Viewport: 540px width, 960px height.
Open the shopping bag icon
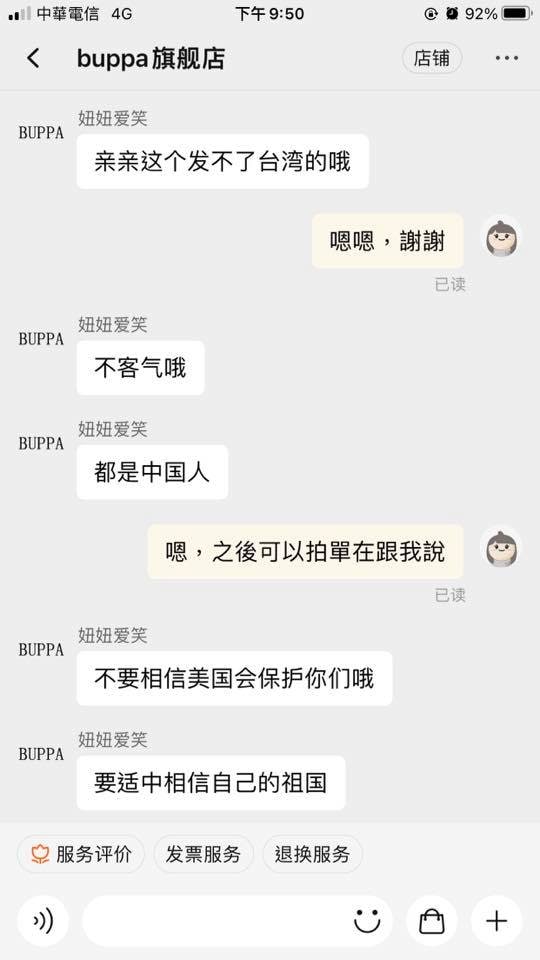pyautogui.click(x=432, y=921)
